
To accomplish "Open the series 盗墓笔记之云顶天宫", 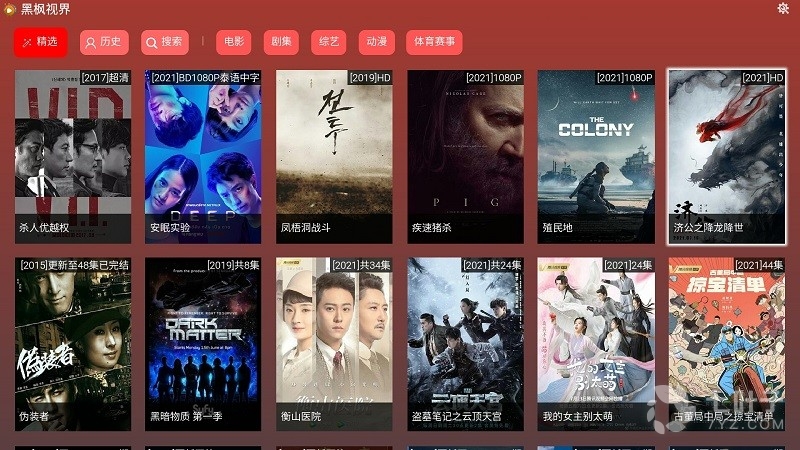I will (465, 344).
